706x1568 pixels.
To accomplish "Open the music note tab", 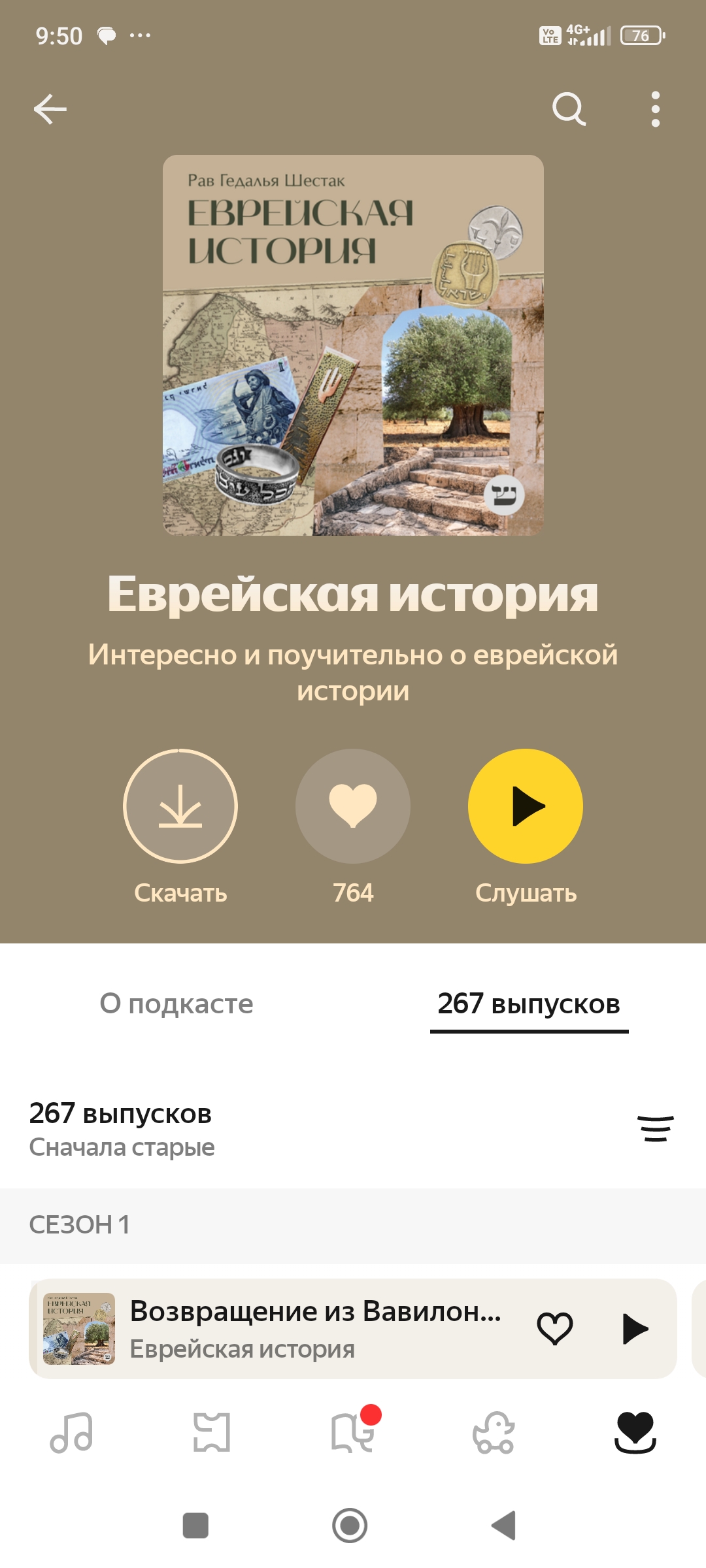I will pyautogui.click(x=71, y=1433).
